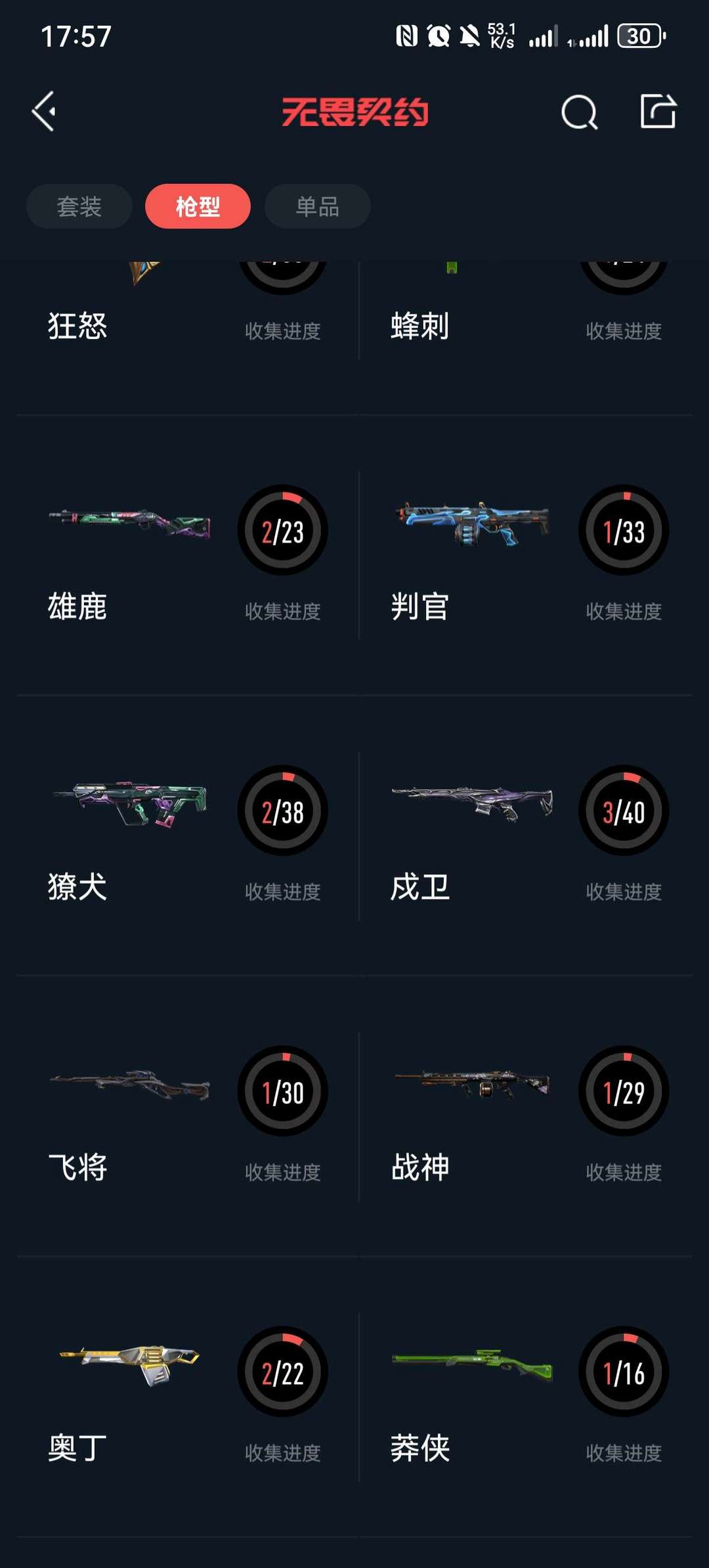View the 莽侠 weapon collection
The width and height of the screenshot is (709, 1568).
pos(526,1397)
